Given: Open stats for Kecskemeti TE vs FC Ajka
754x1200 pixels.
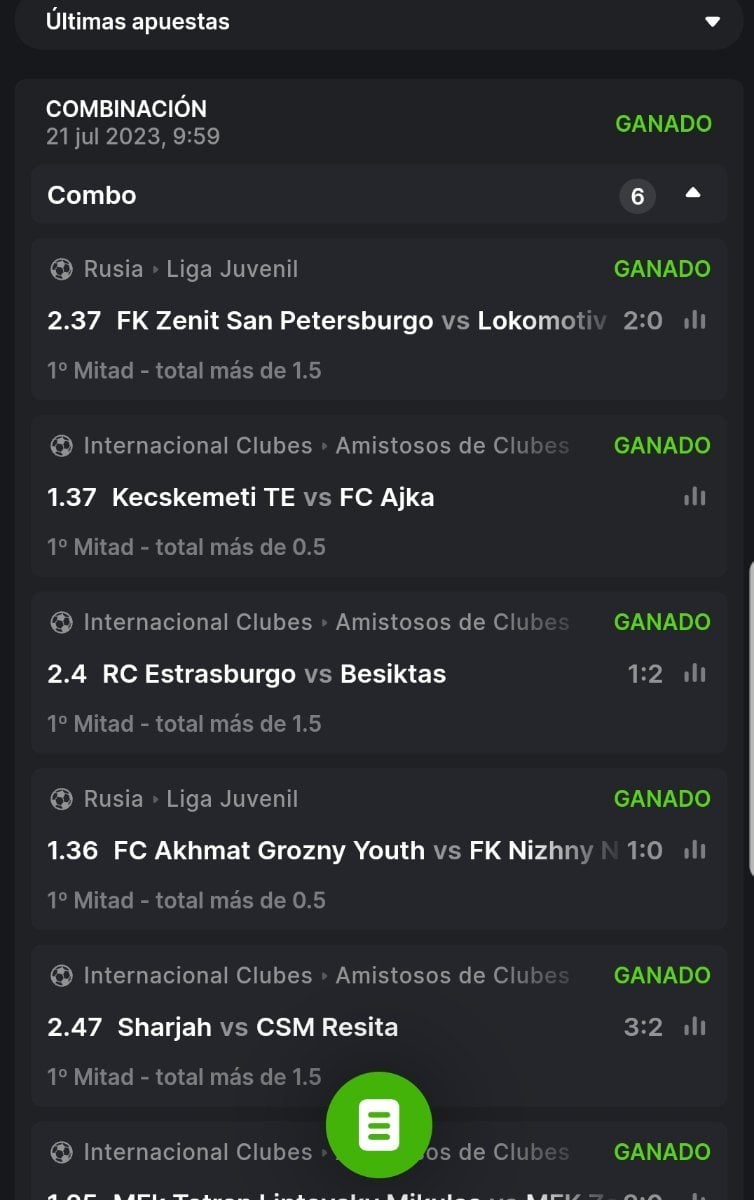Looking at the screenshot, I should click(x=695, y=497).
